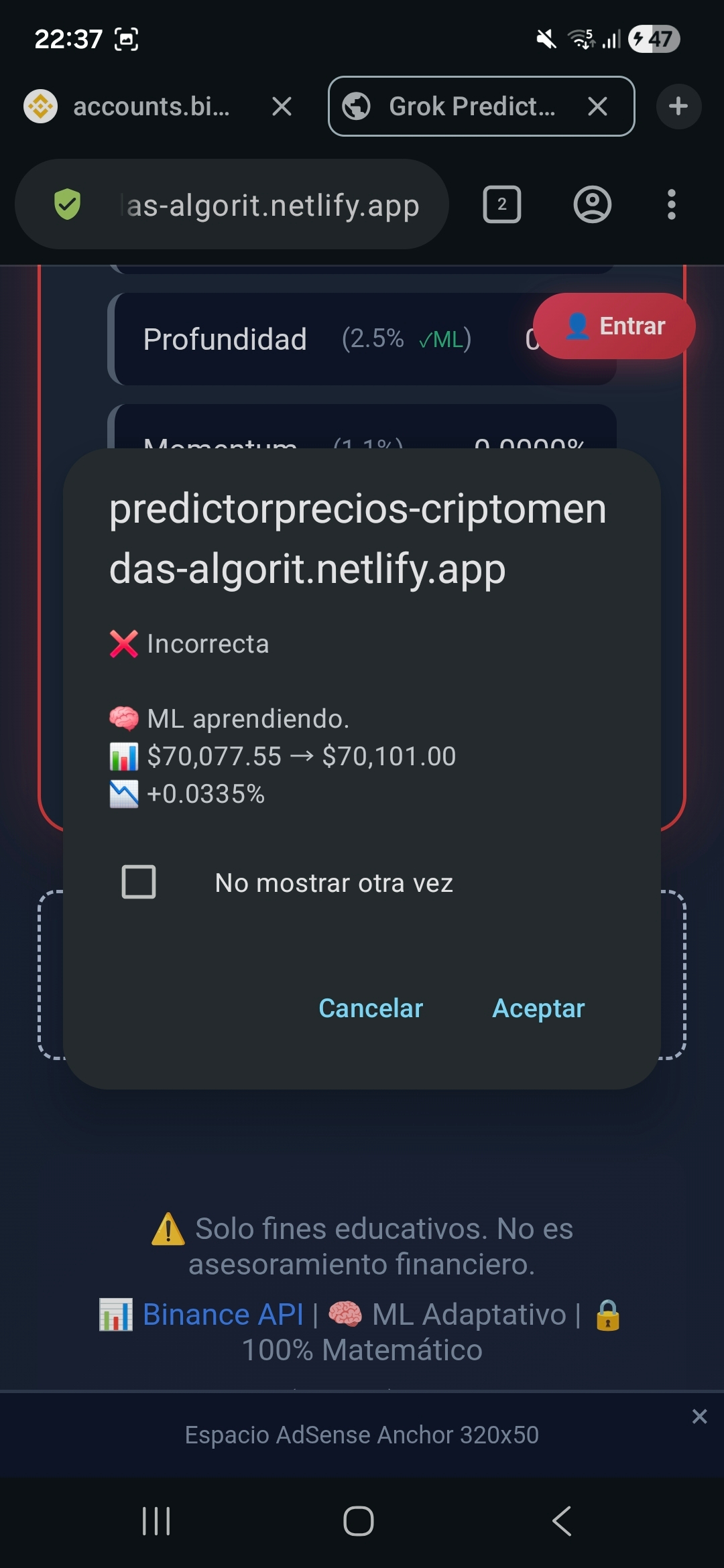The image size is (724, 1568).
Task: Dismiss the dialog with Cancelar
Action: tap(371, 1008)
